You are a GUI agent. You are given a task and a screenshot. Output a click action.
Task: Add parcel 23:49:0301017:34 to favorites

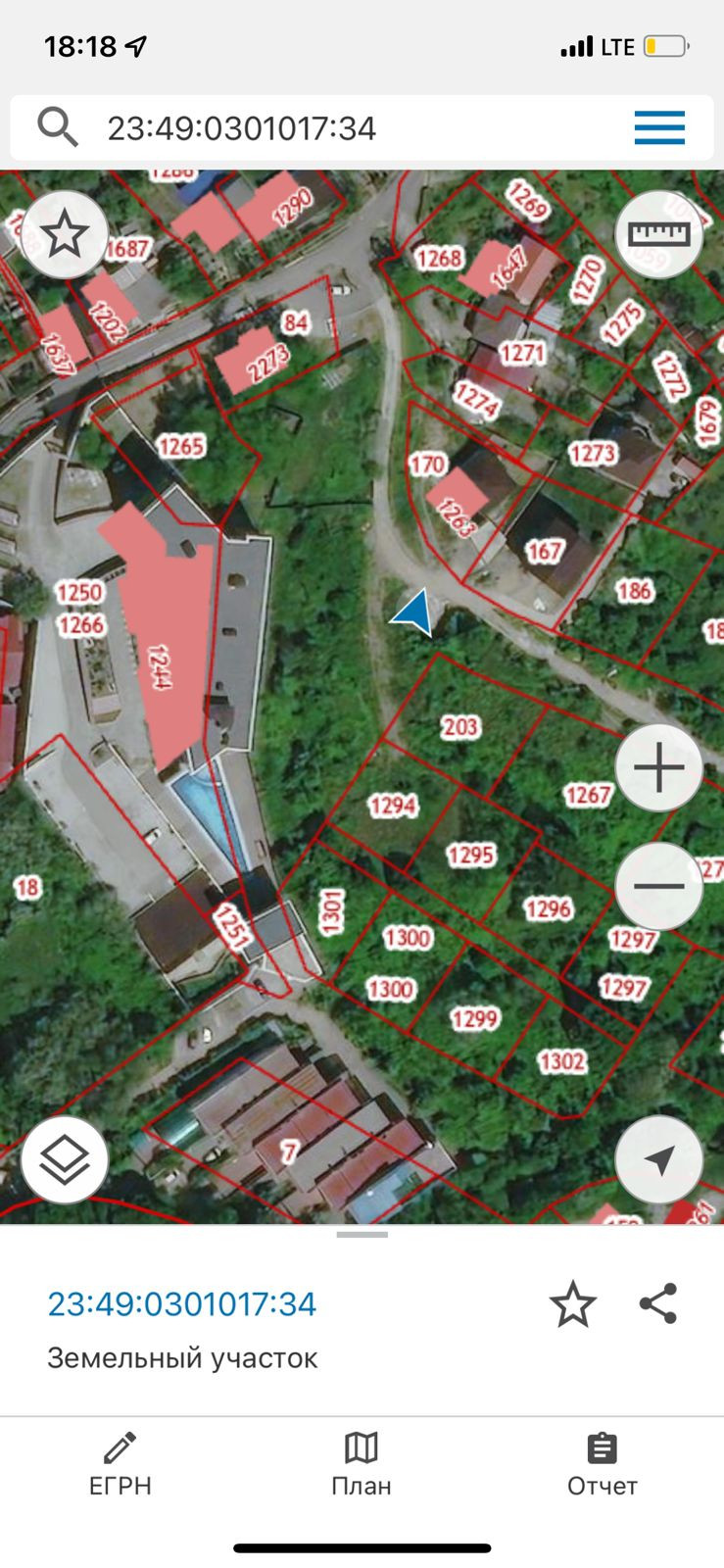point(572,1304)
